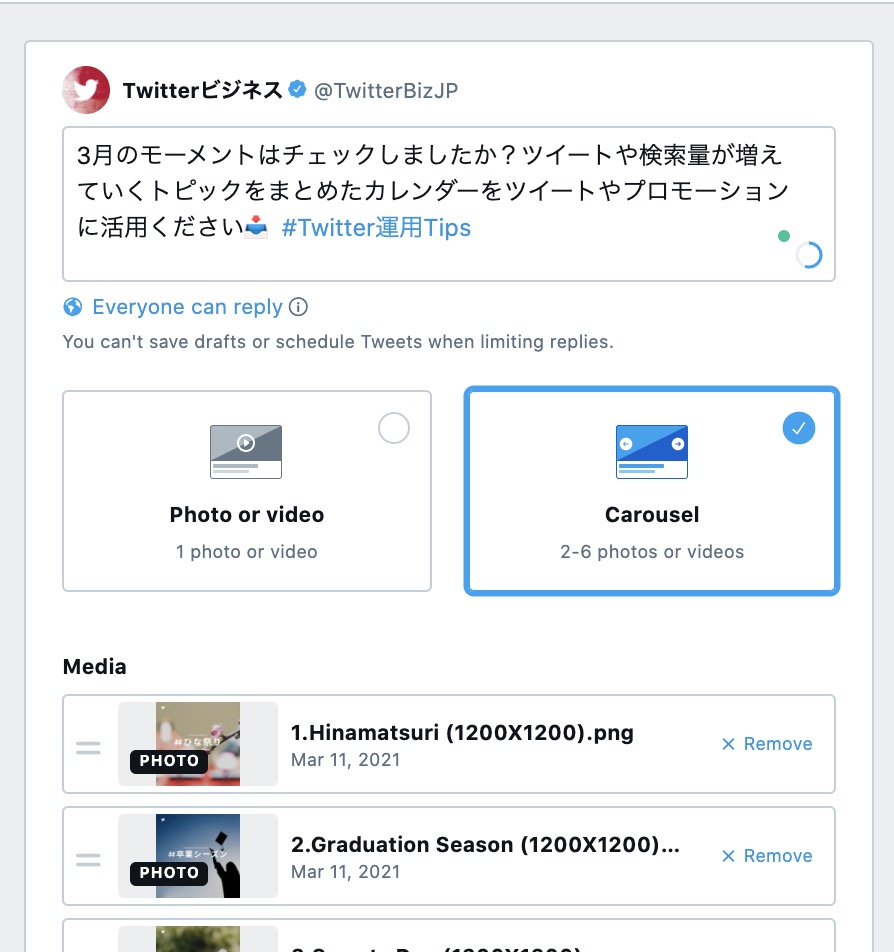This screenshot has height=952, width=894.
Task: Tap the info icon beside Everyone can reply
Action: (x=298, y=307)
